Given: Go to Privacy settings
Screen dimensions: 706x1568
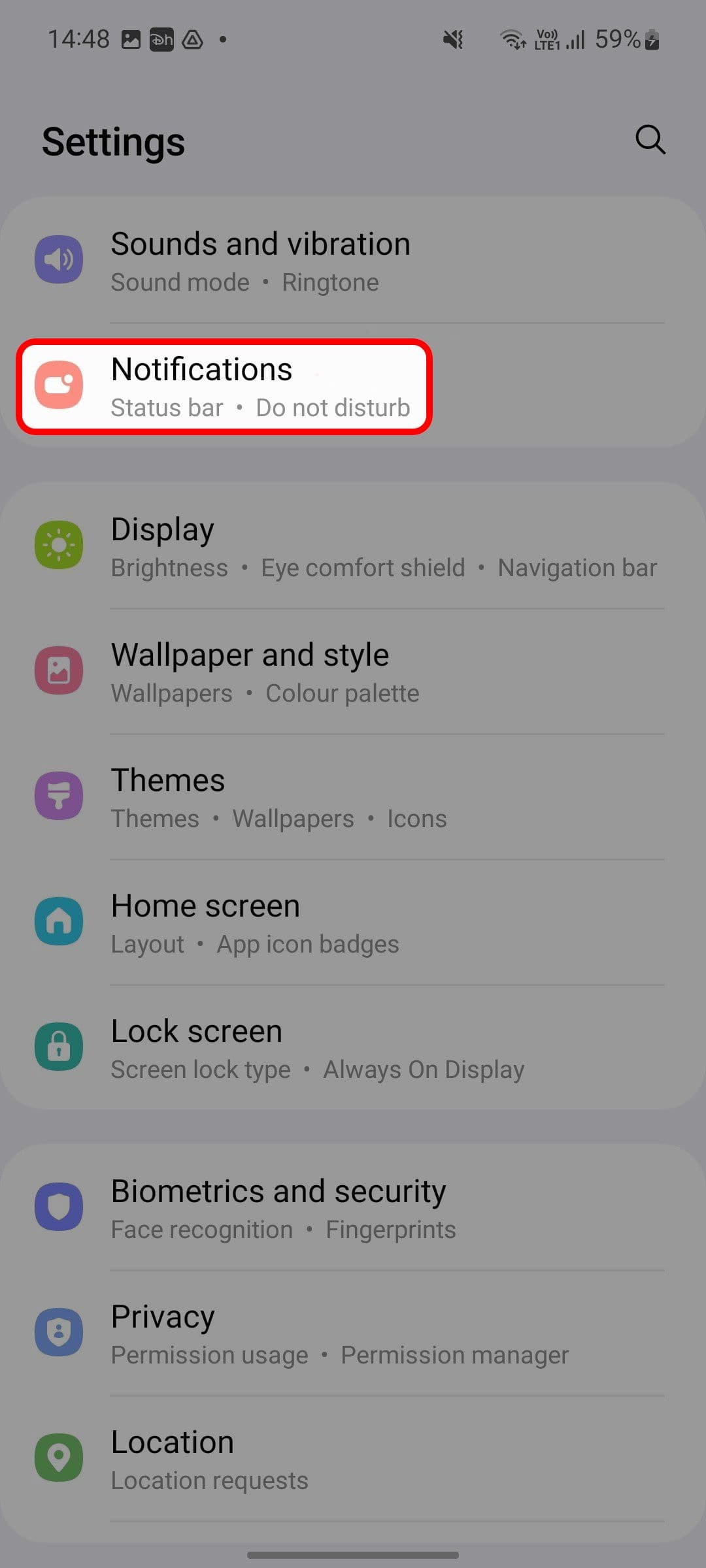Looking at the screenshot, I should pos(353,1334).
